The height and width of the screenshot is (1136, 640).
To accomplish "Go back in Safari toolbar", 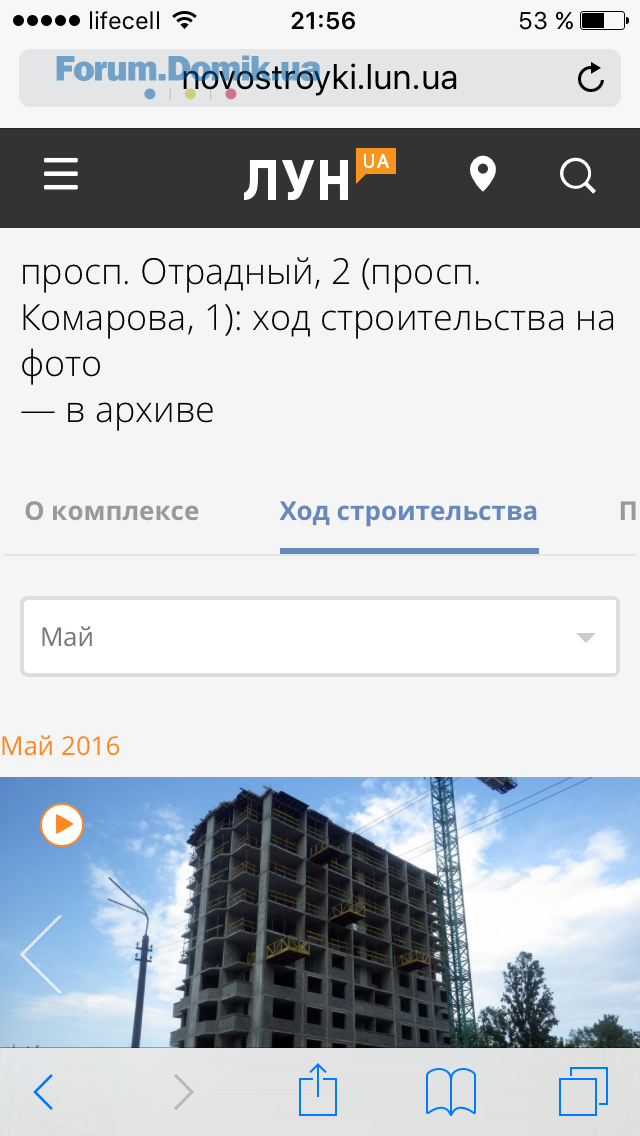I will coord(43,1092).
